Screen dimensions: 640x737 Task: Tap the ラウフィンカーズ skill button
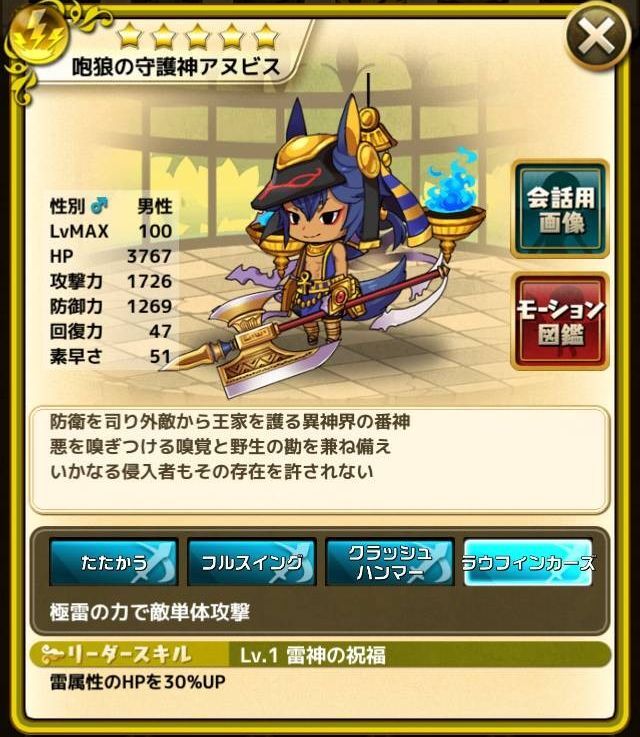click(528, 562)
